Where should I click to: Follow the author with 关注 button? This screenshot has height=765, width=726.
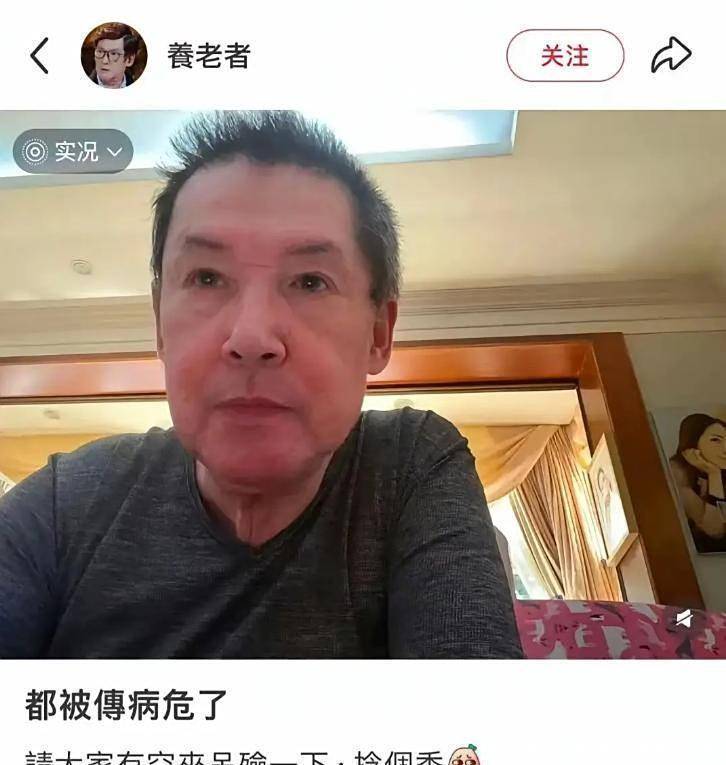pos(565,55)
